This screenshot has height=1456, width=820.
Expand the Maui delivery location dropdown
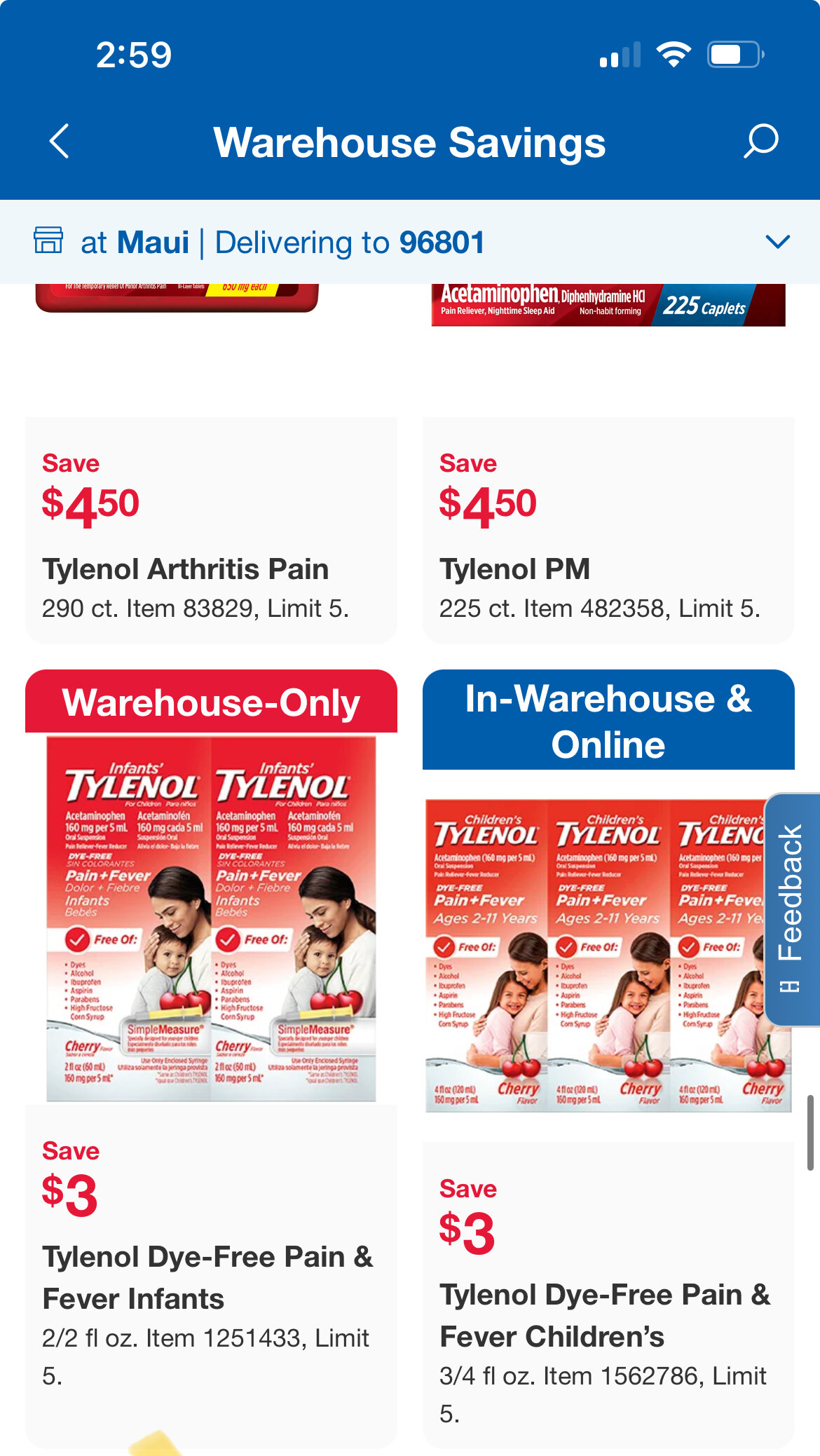pyautogui.click(x=778, y=242)
